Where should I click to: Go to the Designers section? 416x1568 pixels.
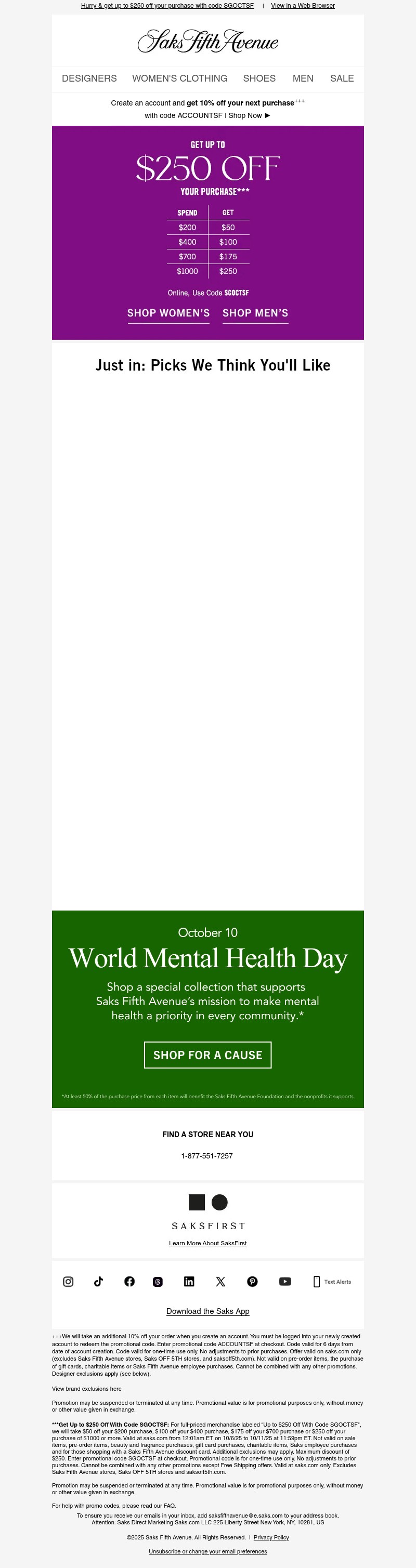89,78
